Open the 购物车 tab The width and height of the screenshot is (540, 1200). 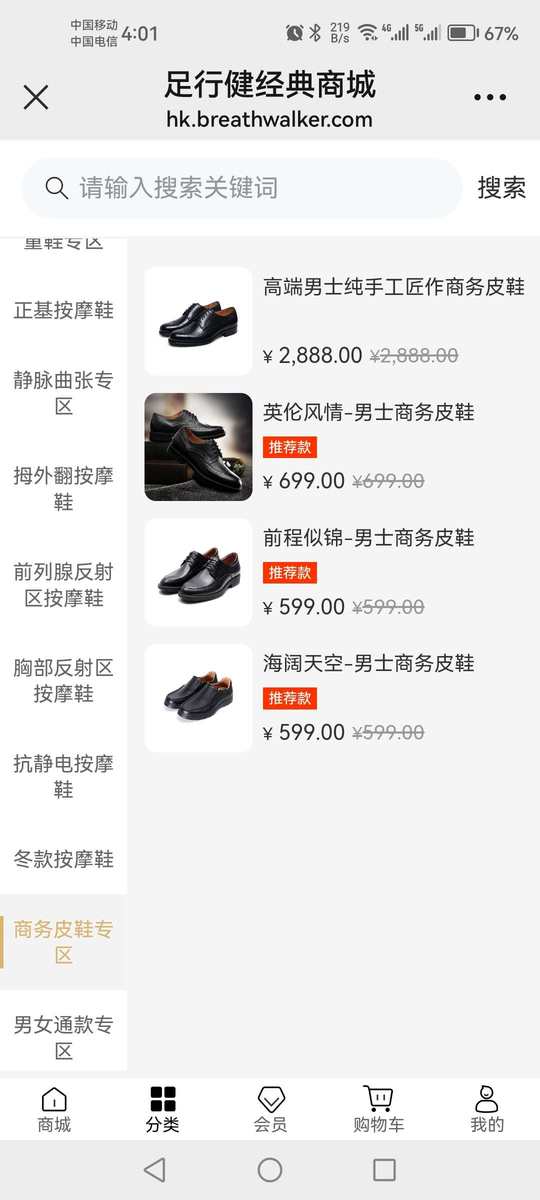point(378,1110)
